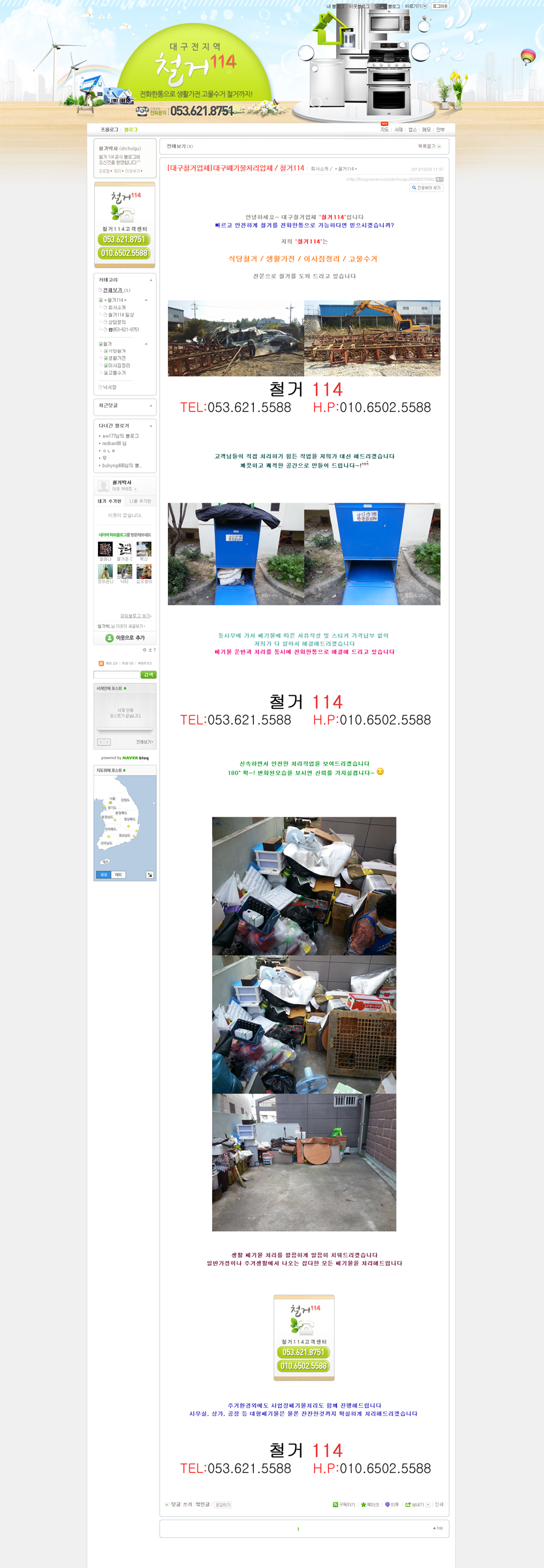Open the 회사소개 category
The width and height of the screenshot is (544, 1568).
pyautogui.click(x=117, y=307)
